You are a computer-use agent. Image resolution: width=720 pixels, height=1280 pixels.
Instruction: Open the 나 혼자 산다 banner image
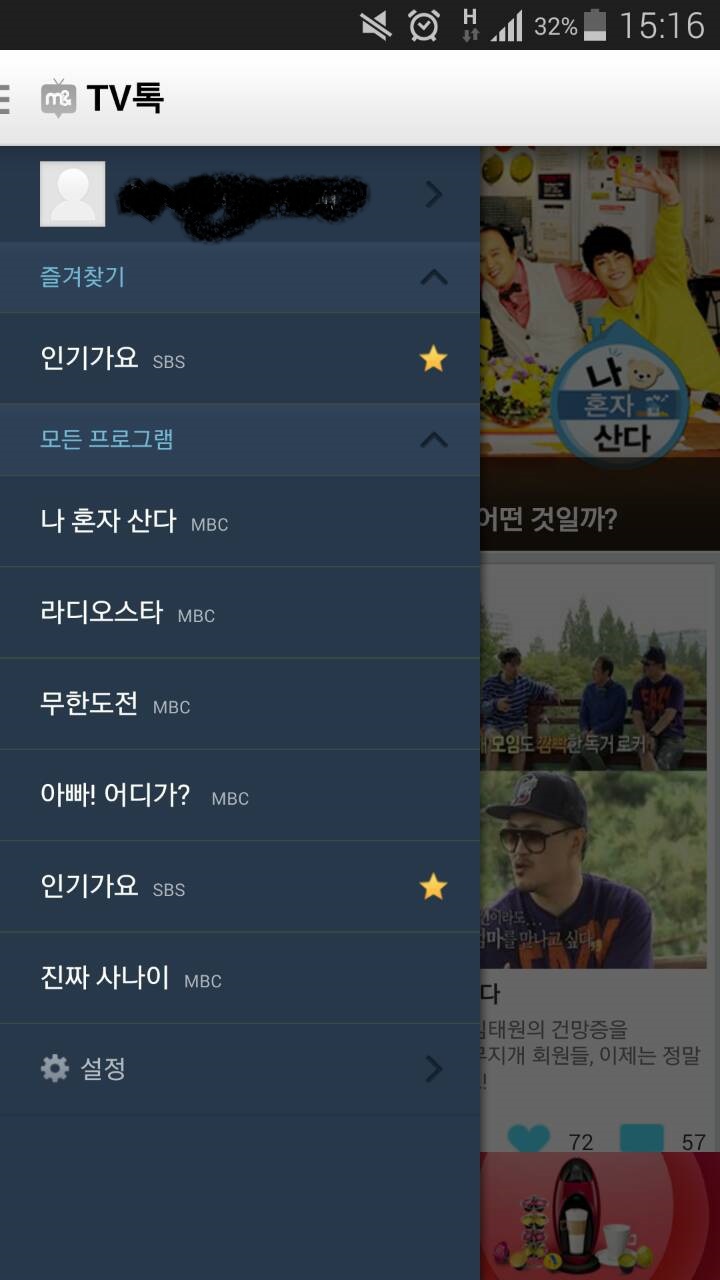[x=600, y=348]
